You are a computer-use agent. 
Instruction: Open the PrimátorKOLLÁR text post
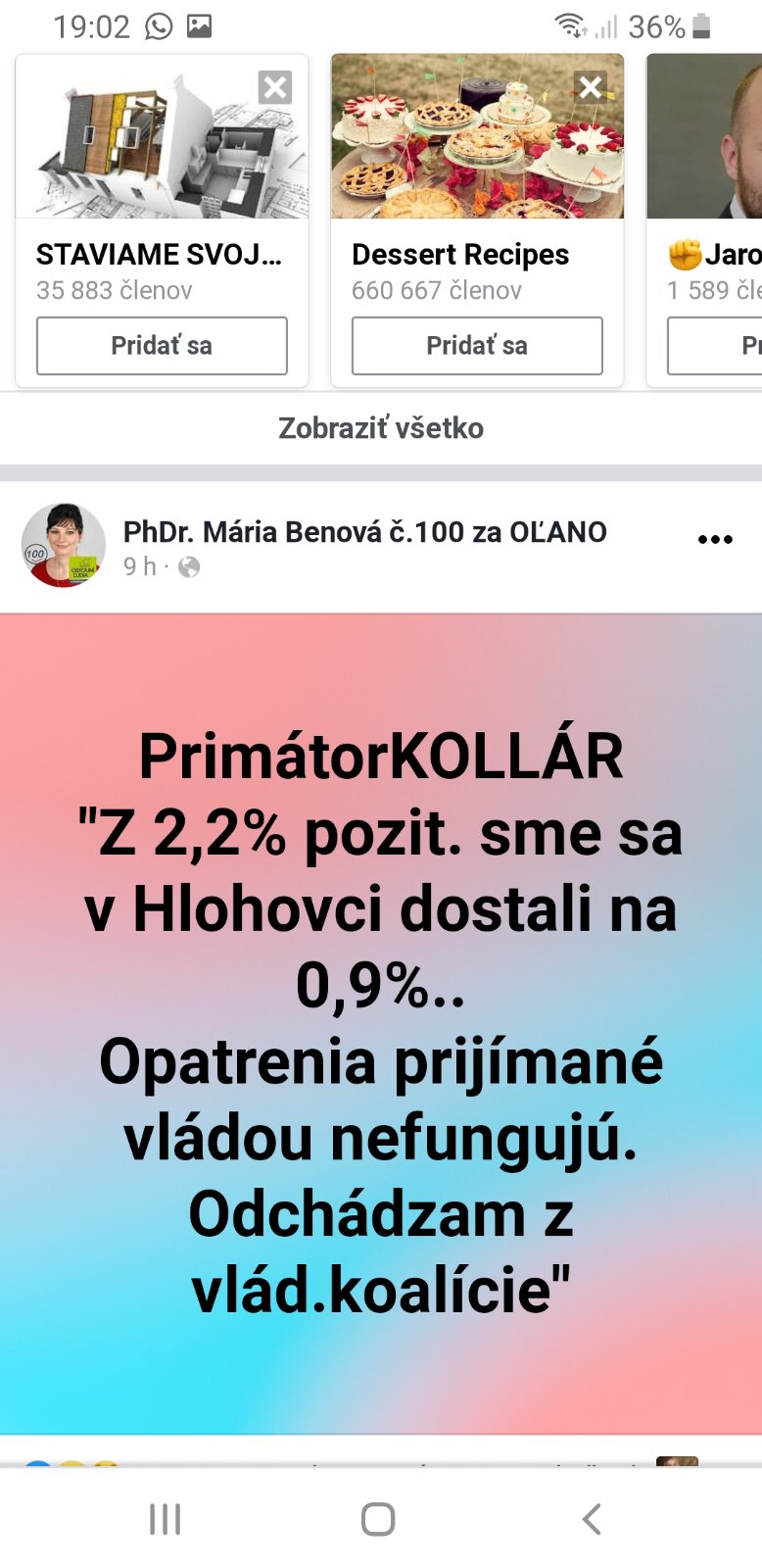[x=381, y=1022]
